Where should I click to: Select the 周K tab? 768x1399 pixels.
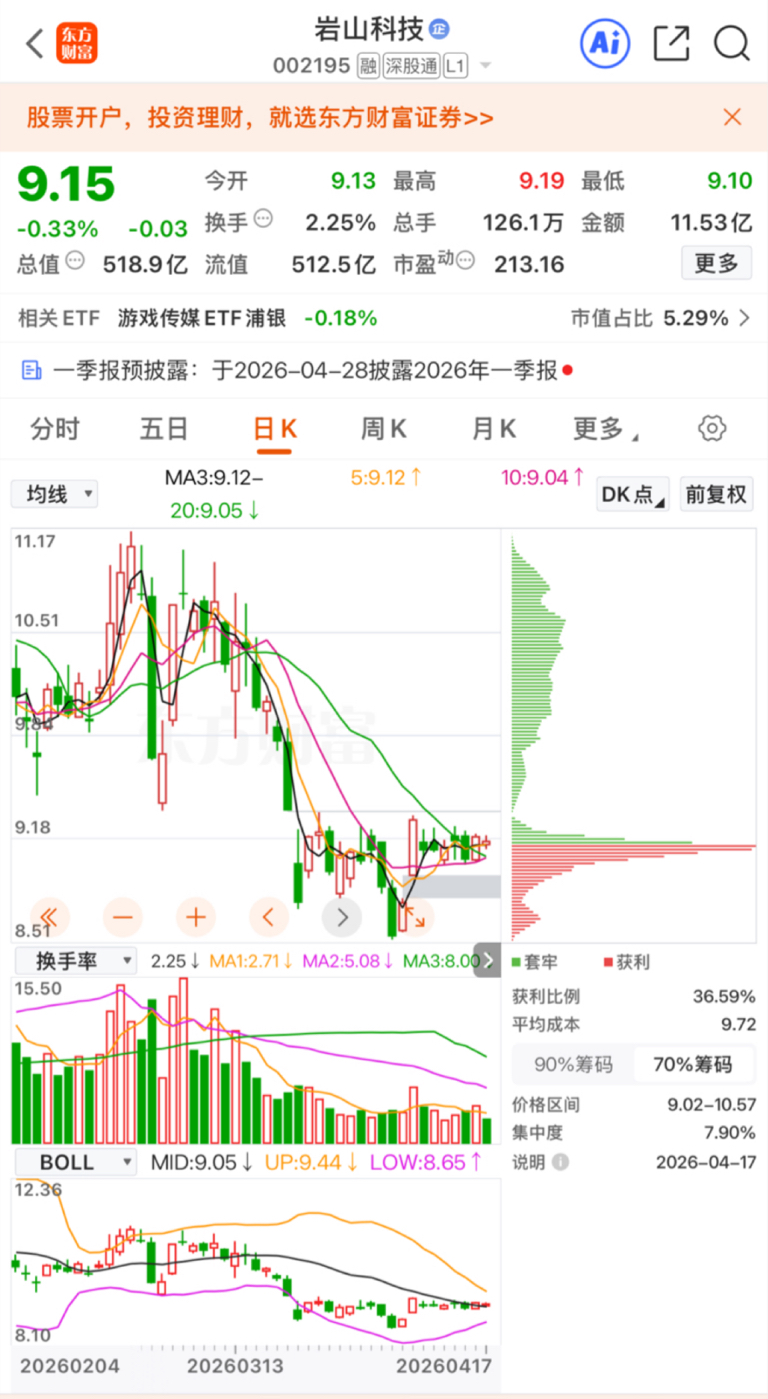click(x=384, y=429)
